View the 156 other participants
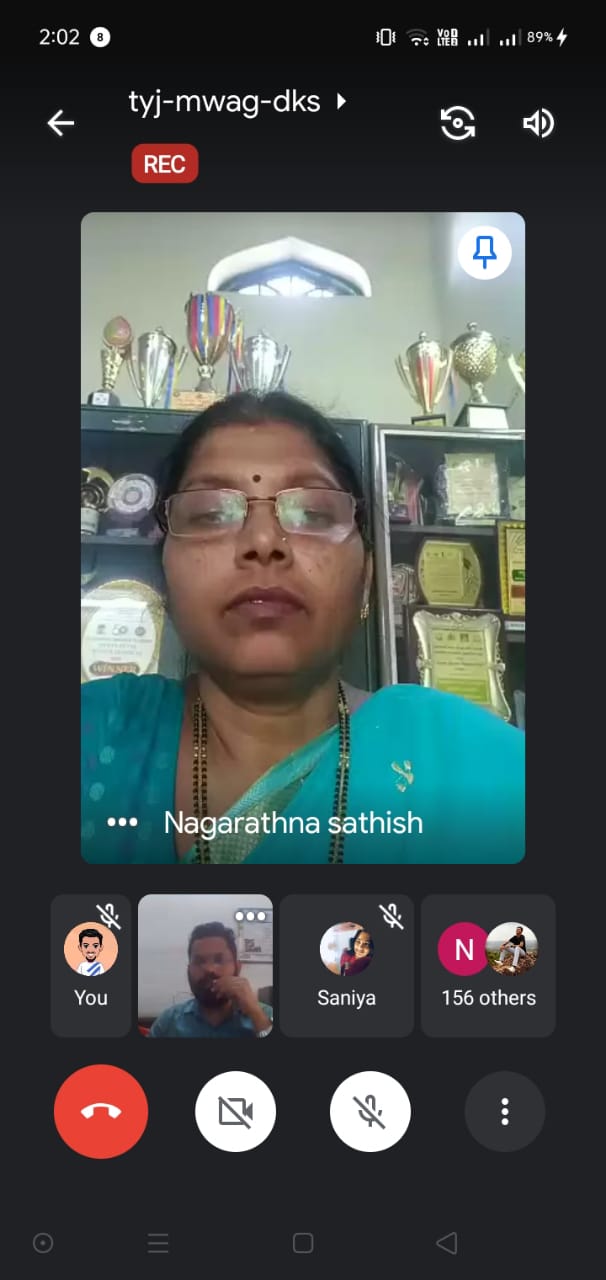The width and height of the screenshot is (606, 1280). [488, 965]
